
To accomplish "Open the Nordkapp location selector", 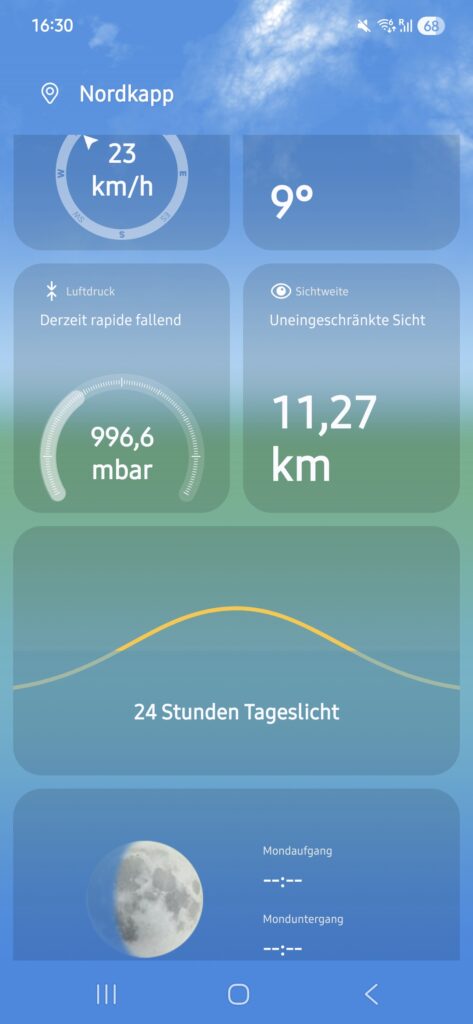I will click(x=108, y=94).
